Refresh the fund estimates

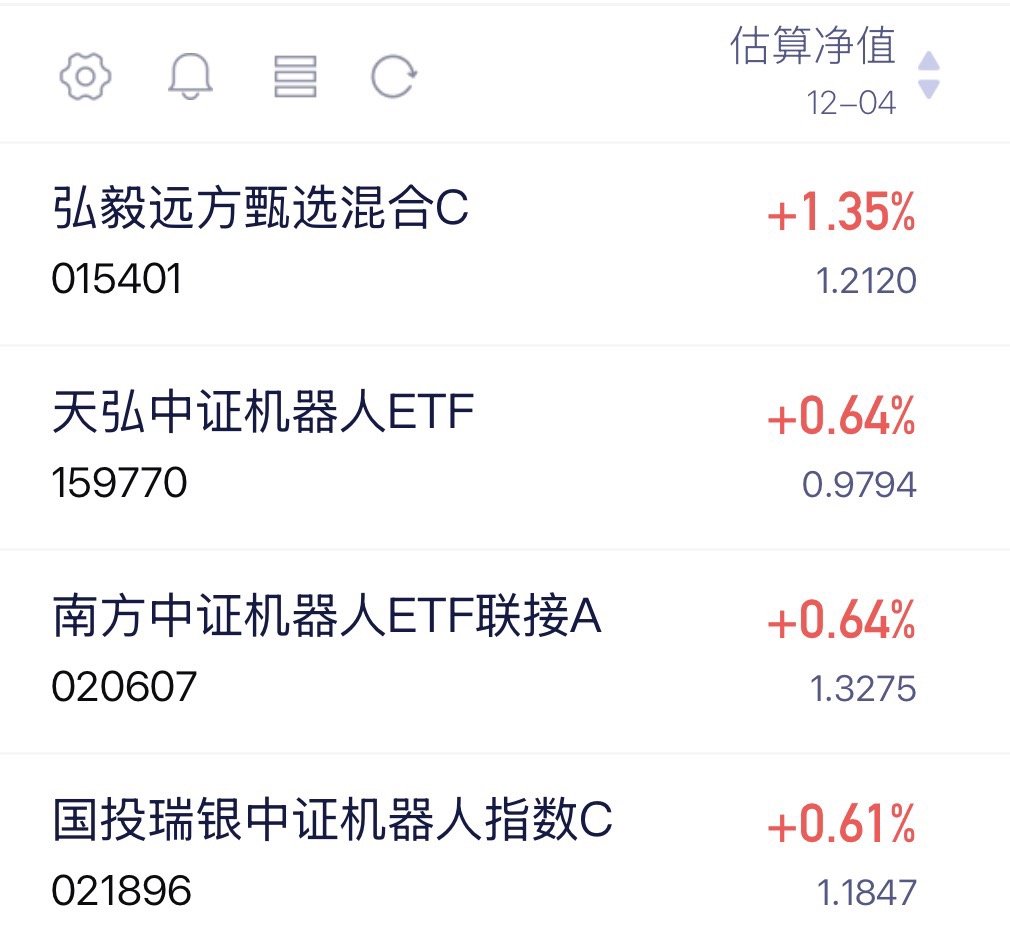point(393,76)
